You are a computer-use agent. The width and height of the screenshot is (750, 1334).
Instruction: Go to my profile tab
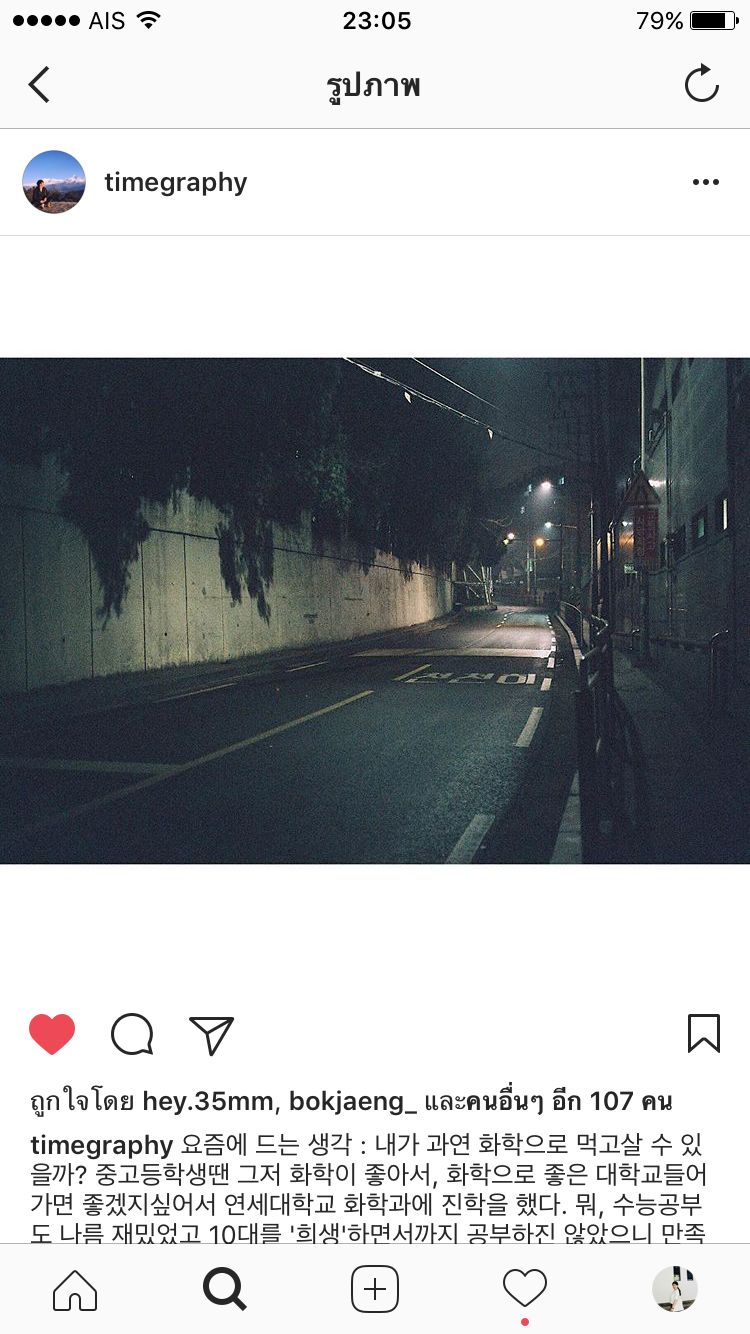(x=675, y=1289)
